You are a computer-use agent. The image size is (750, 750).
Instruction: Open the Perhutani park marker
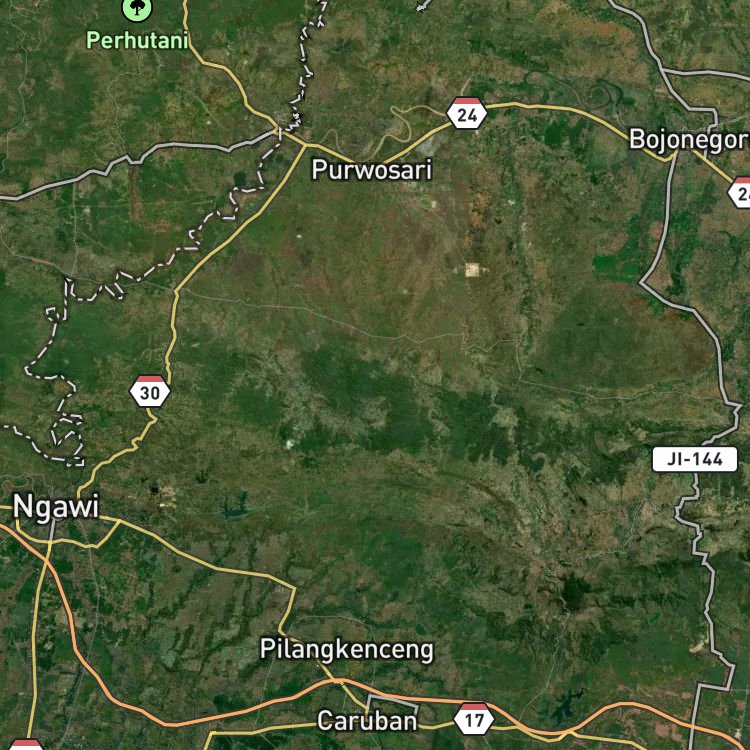[137, 9]
